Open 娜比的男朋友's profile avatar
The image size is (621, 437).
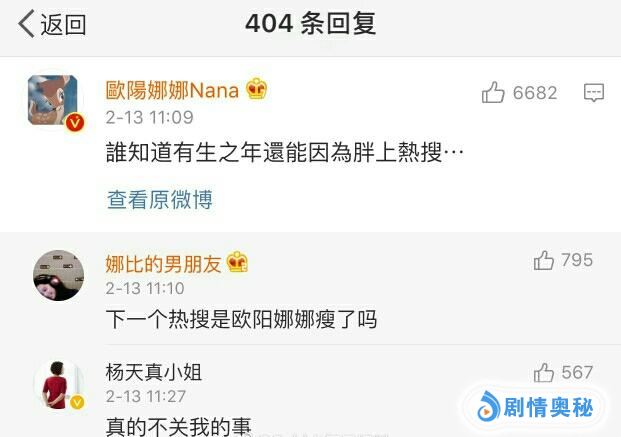58,274
